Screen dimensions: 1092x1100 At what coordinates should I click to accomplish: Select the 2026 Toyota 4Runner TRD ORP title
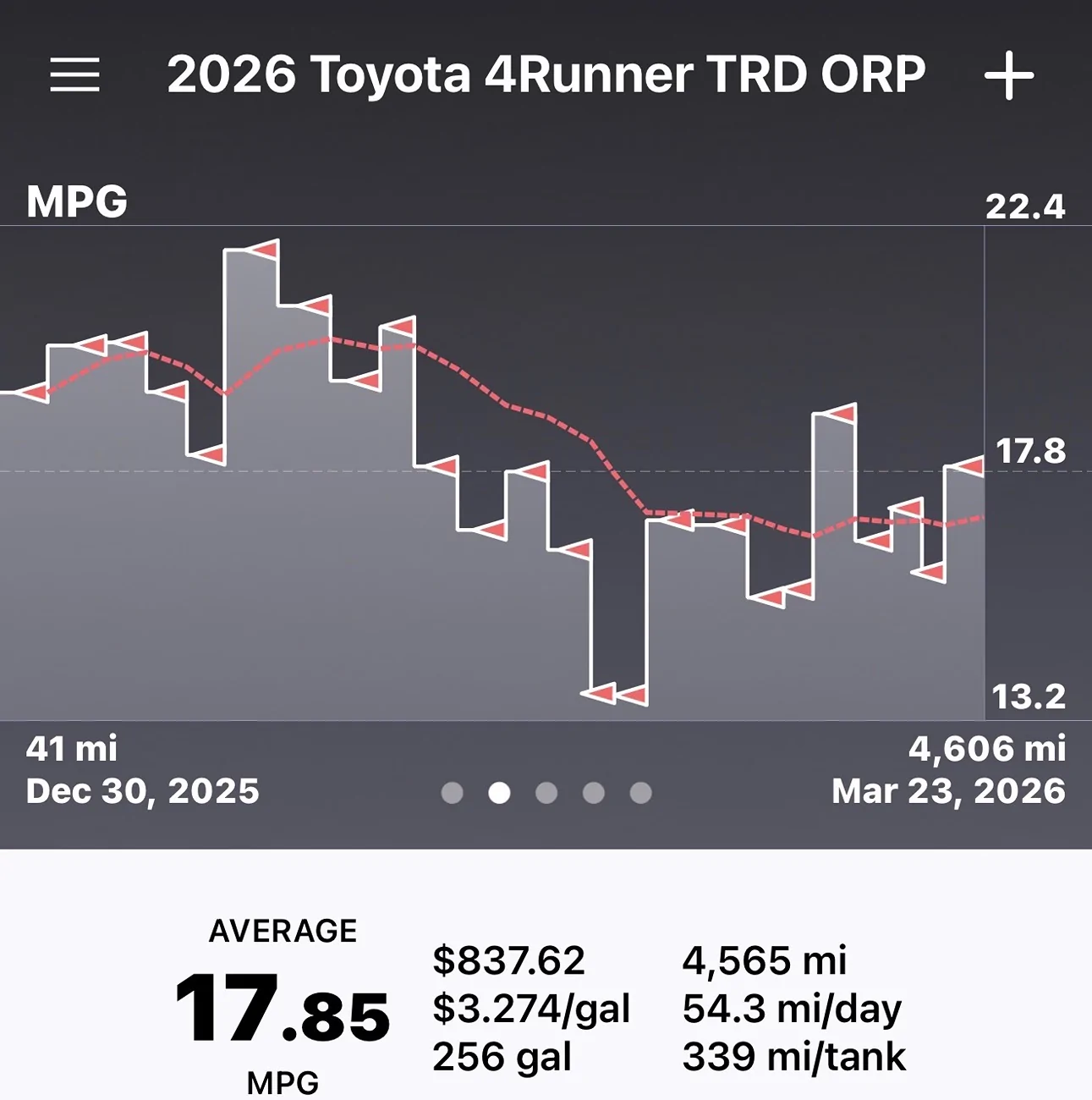coord(546,74)
